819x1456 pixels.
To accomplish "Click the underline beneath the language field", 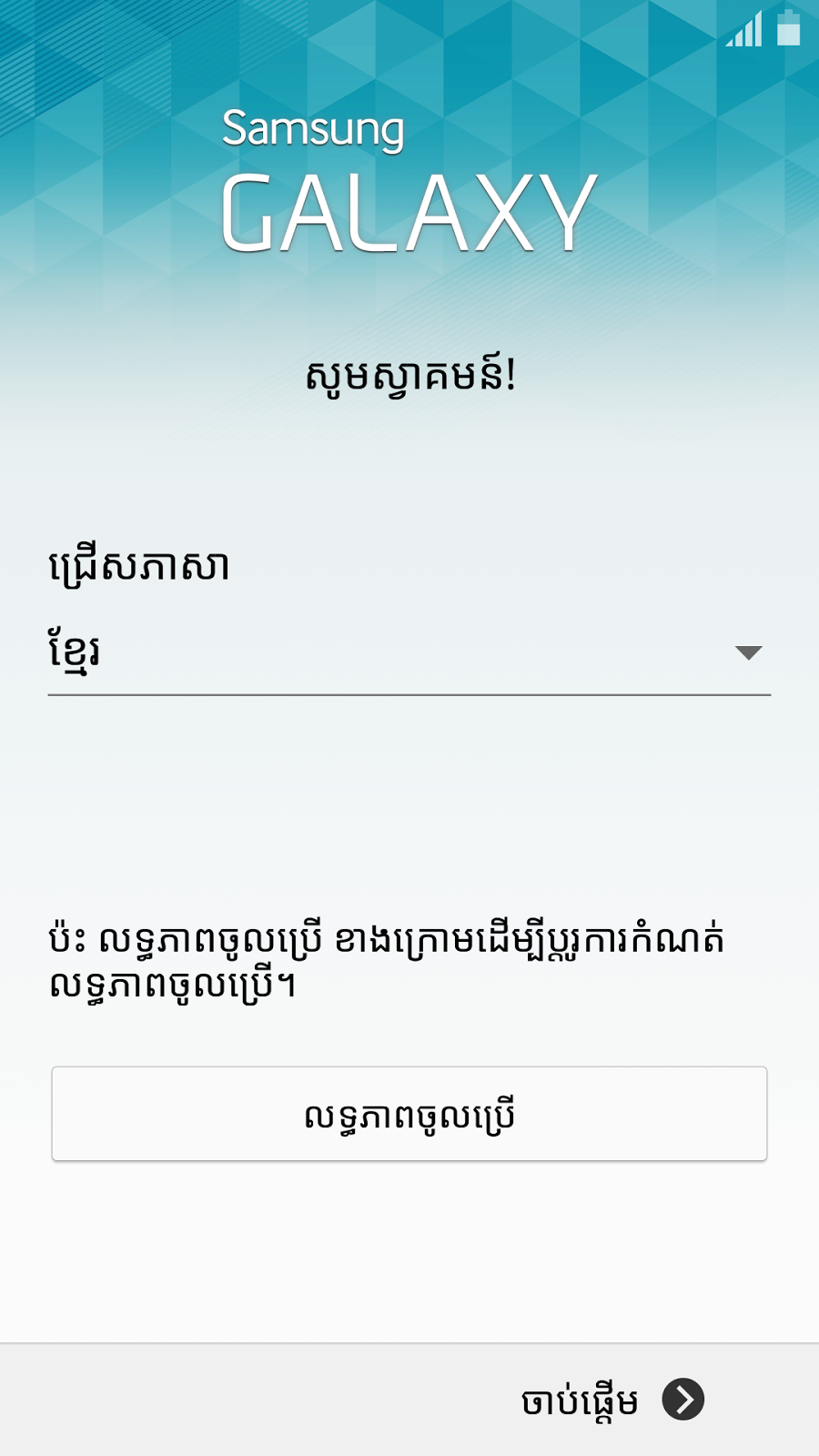I will tap(409, 697).
